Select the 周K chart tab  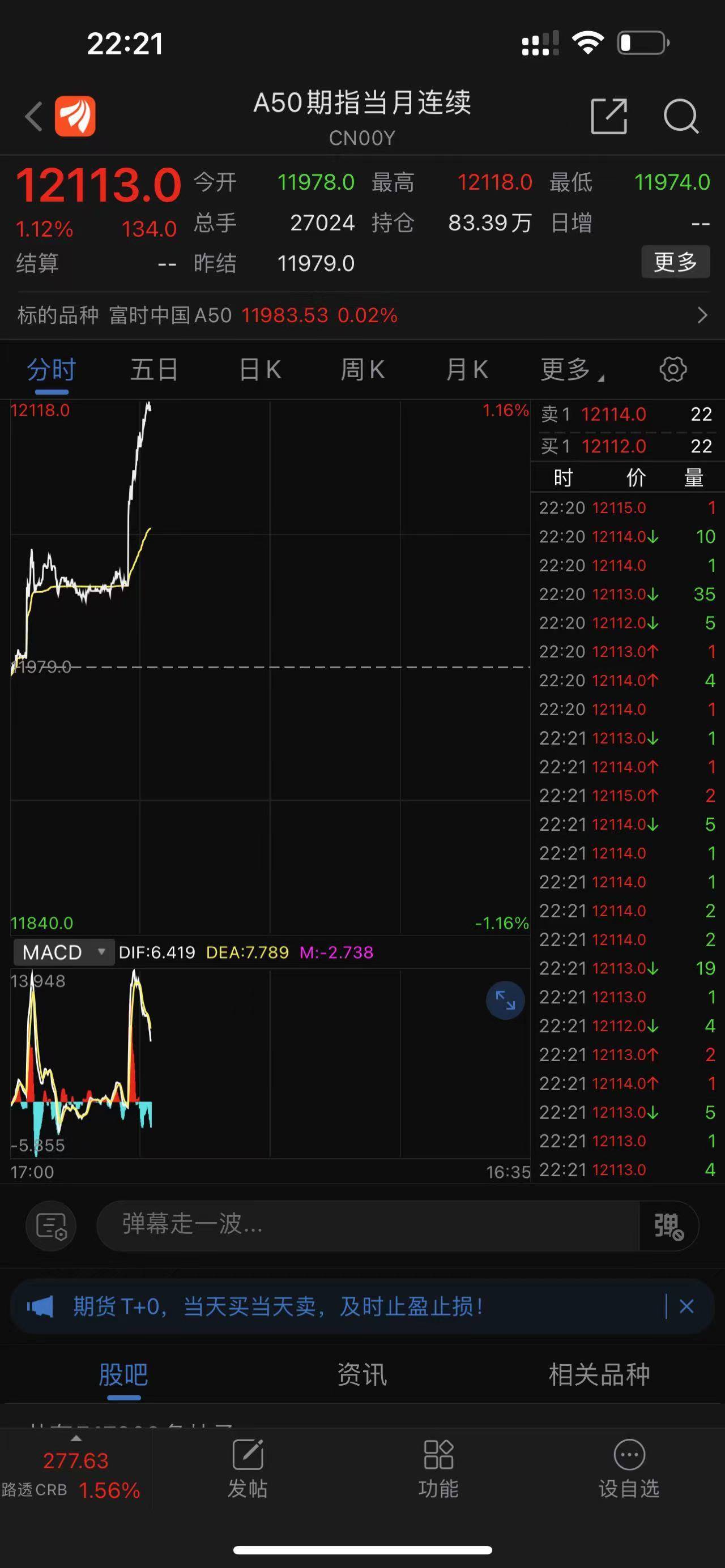click(362, 369)
